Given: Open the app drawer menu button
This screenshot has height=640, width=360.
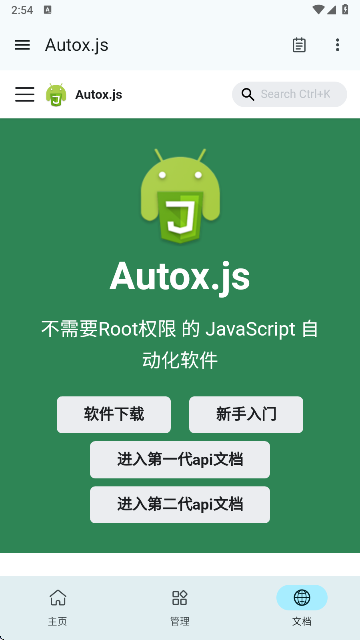Looking at the screenshot, I should [22, 45].
